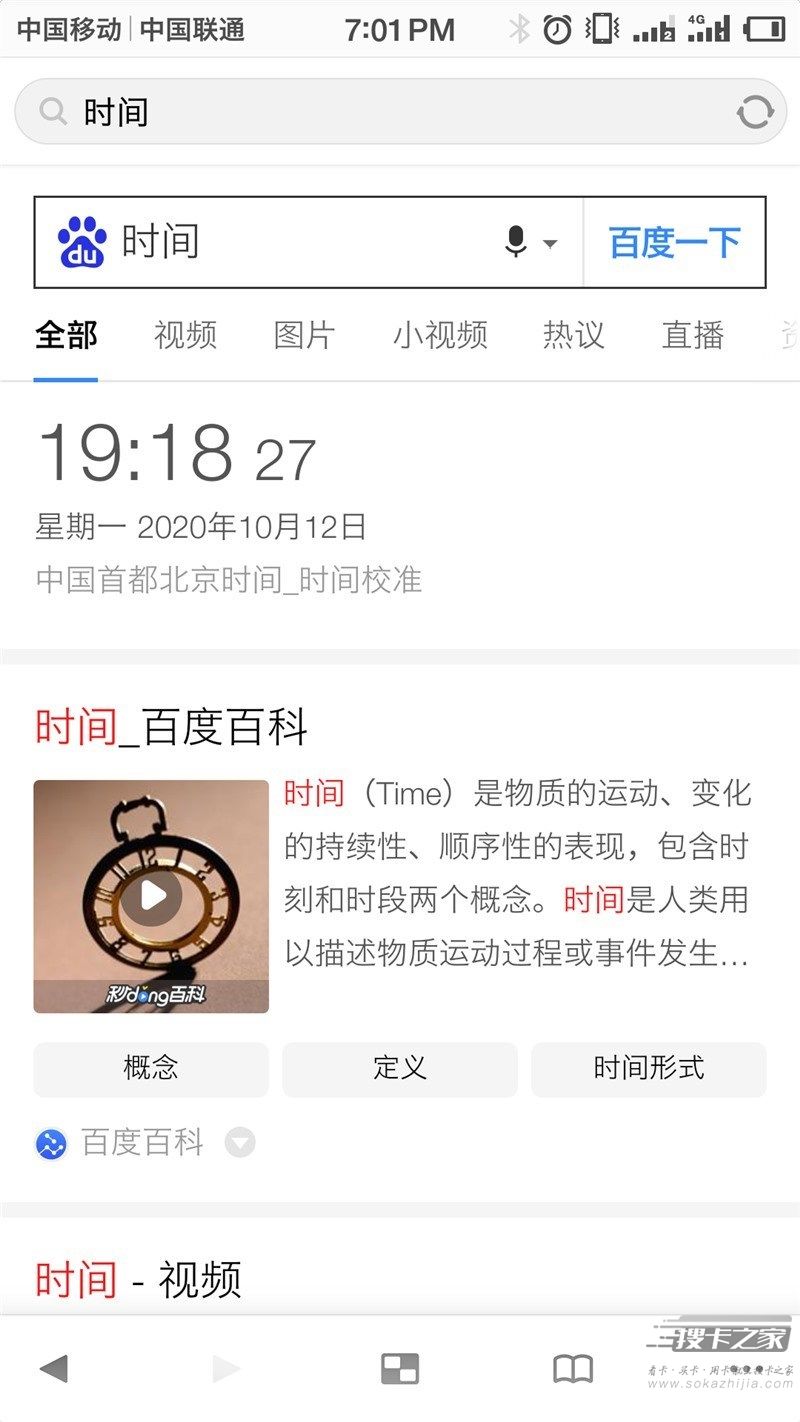Tap the 百度一下 search button
This screenshot has height=1422, width=800.
[x=675, y=242]
